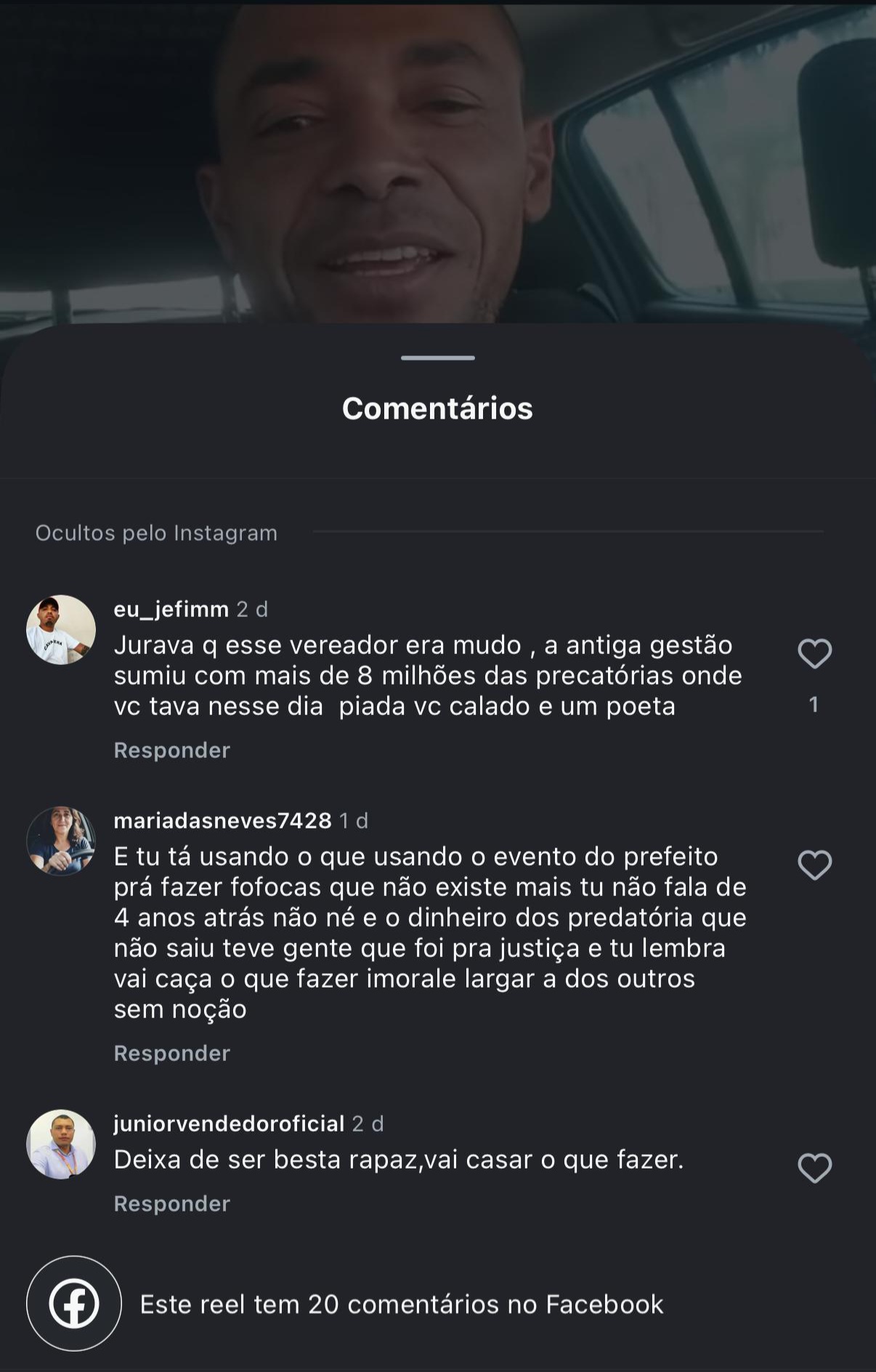The height and width of the screenshot is (1372, 876).
Task: Open eu_jefimm's profile picture
Action: 61,629
